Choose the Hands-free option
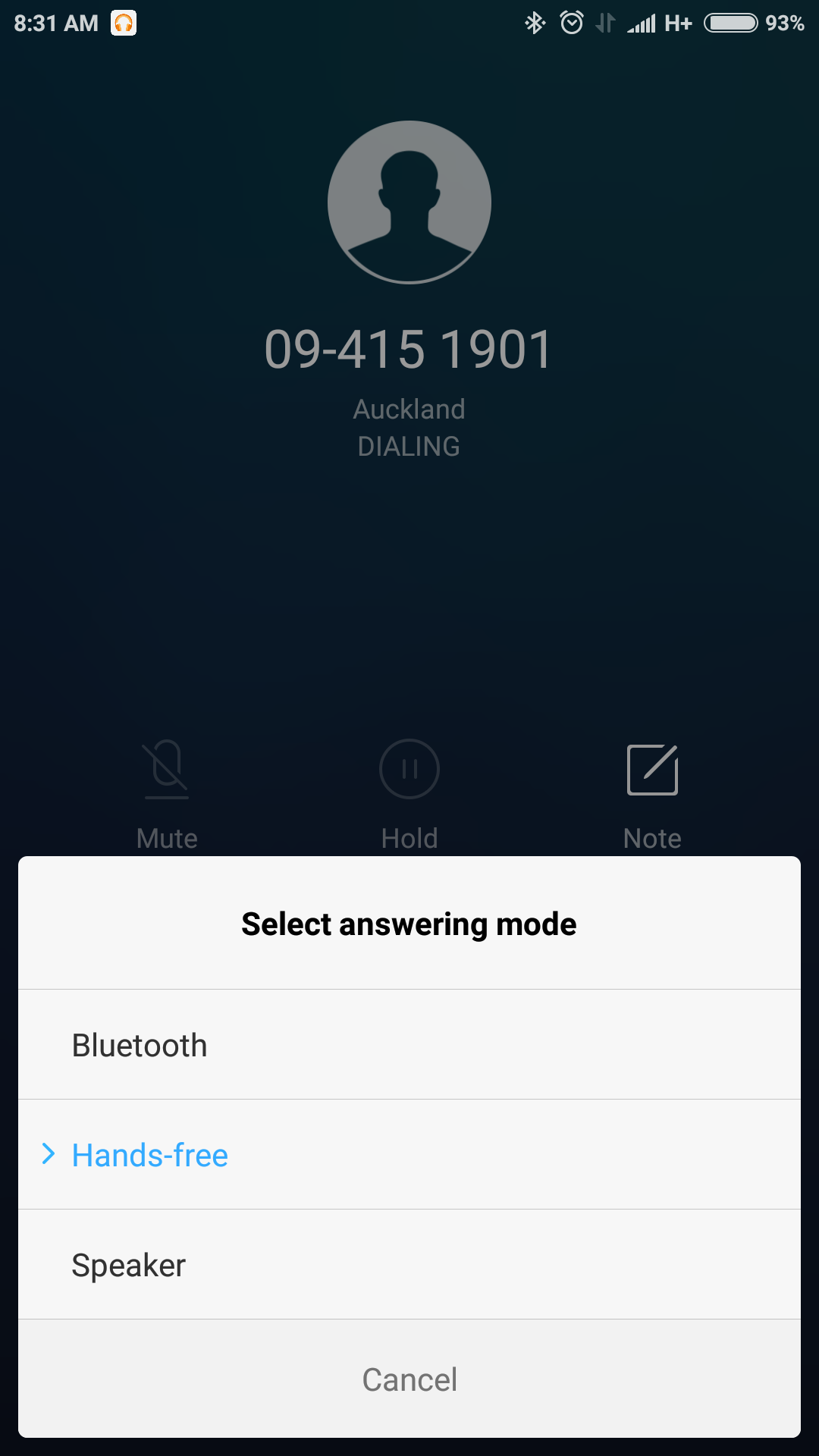The height and width of the screenshot is (1456, 819). coord(409,1155)
